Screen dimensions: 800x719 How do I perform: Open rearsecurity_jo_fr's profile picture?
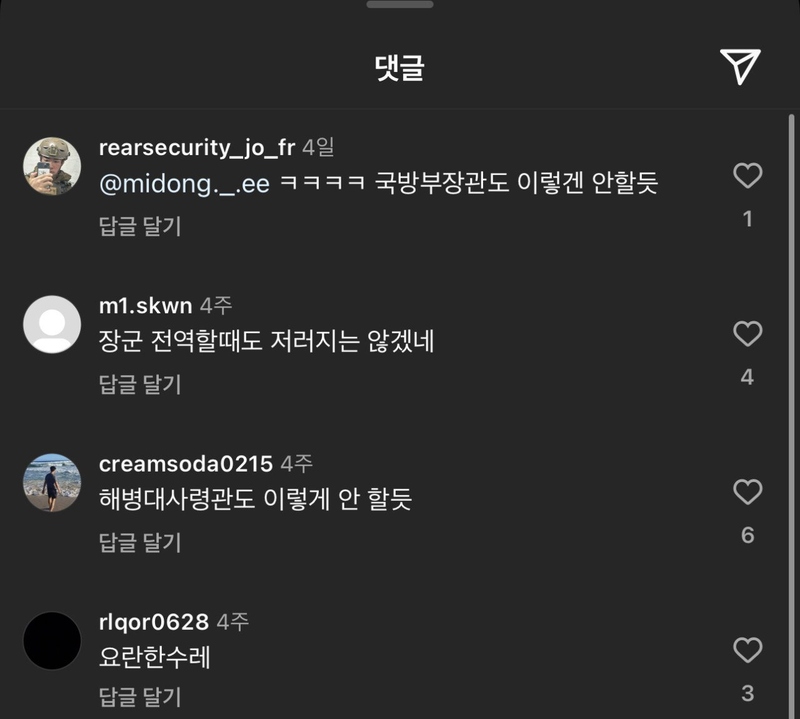(52, 166)
